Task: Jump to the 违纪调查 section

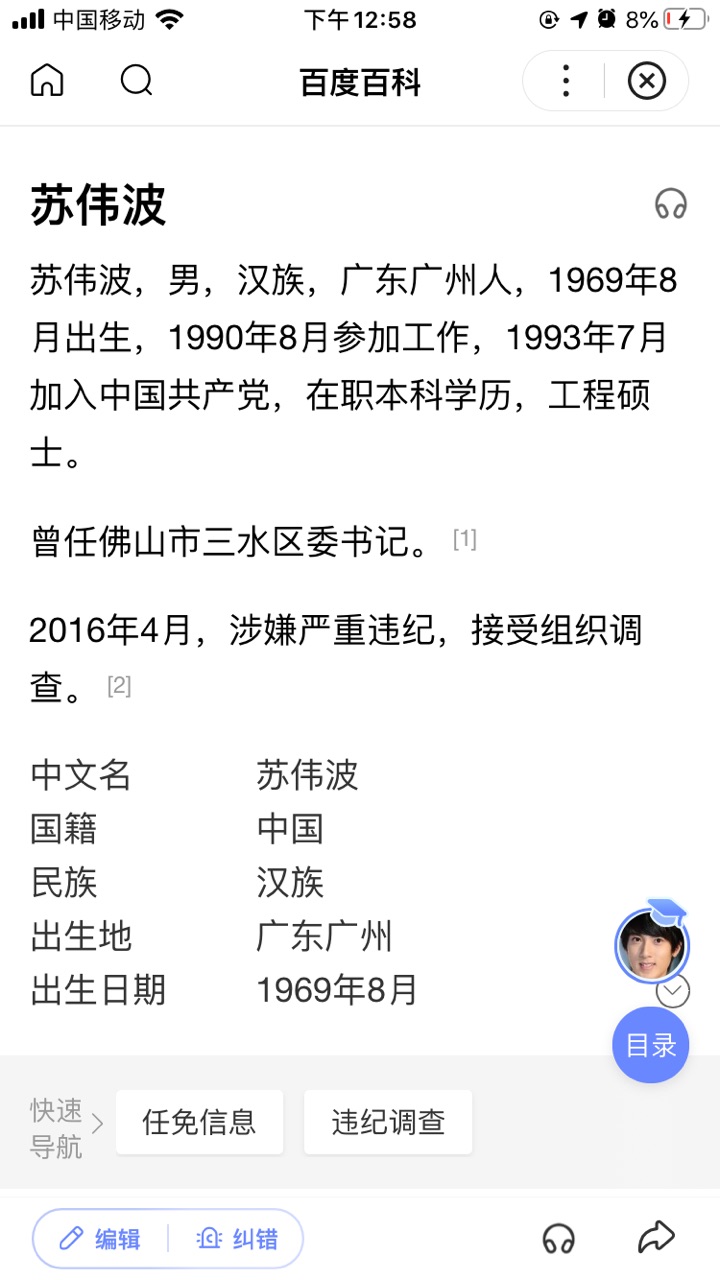Action: [388, 1122]
